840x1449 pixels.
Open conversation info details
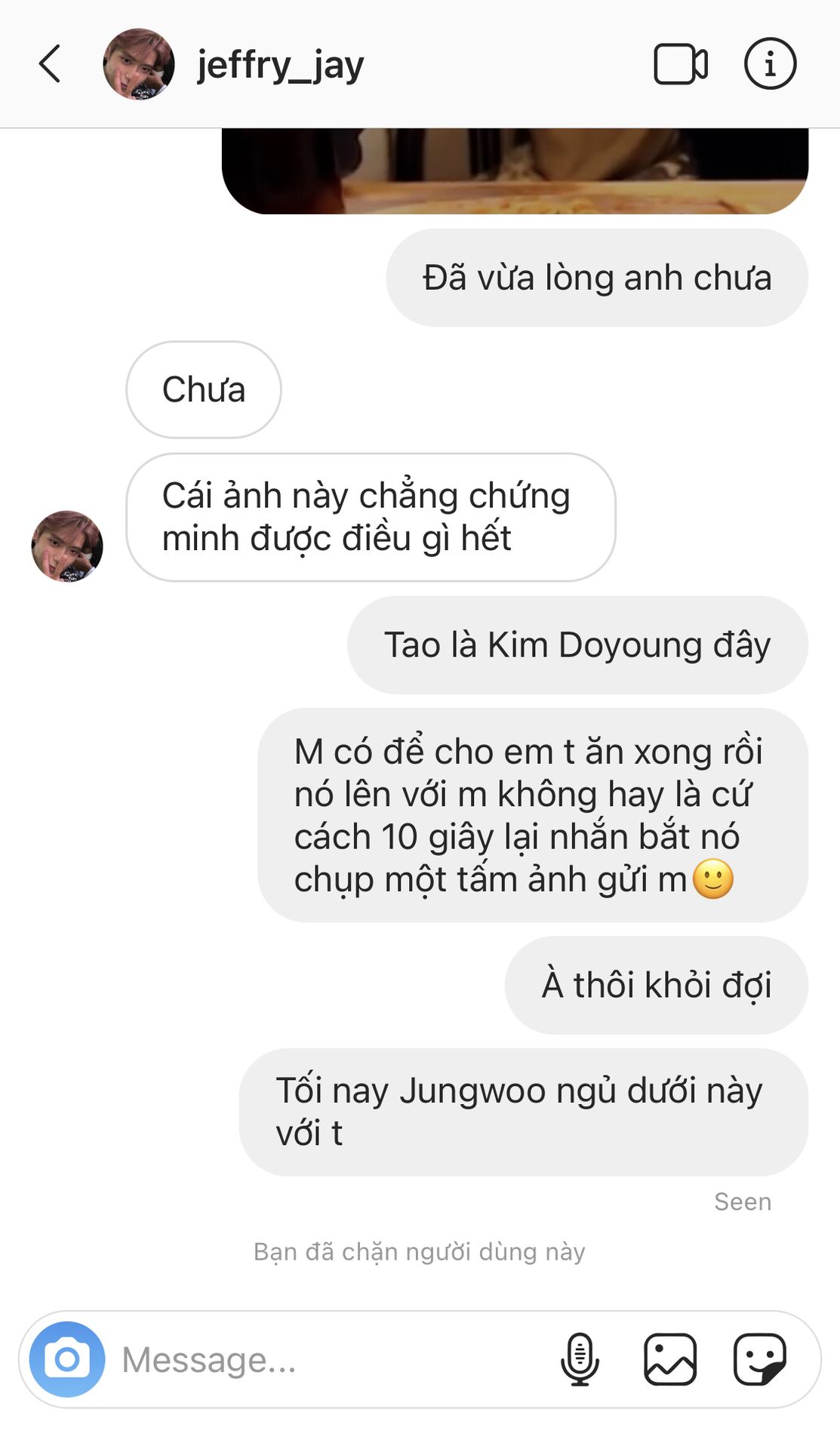tap(770, 64)
